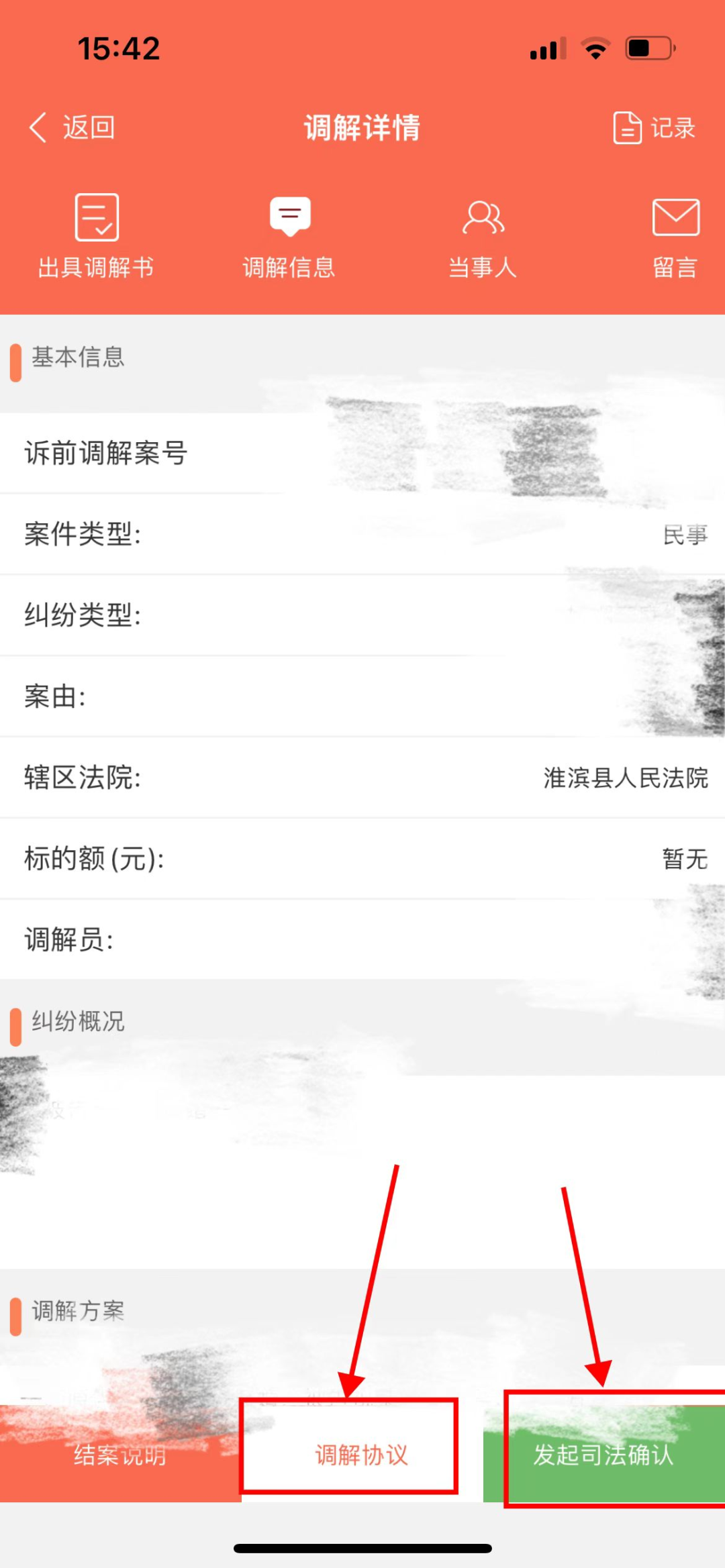Open 留言 messages
The image size is (725, 1568).
(x=675, y=235)
